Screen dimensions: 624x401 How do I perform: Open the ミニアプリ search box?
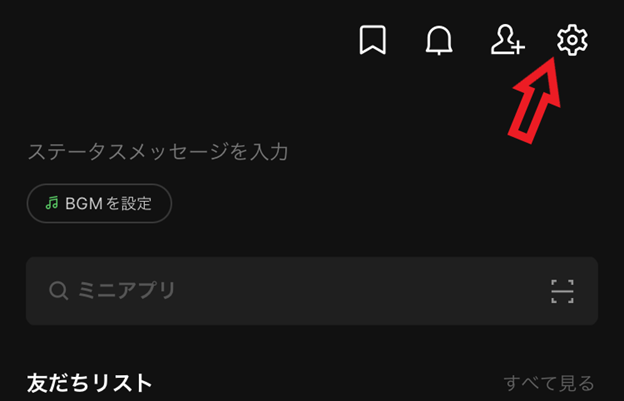coord(280,291)
